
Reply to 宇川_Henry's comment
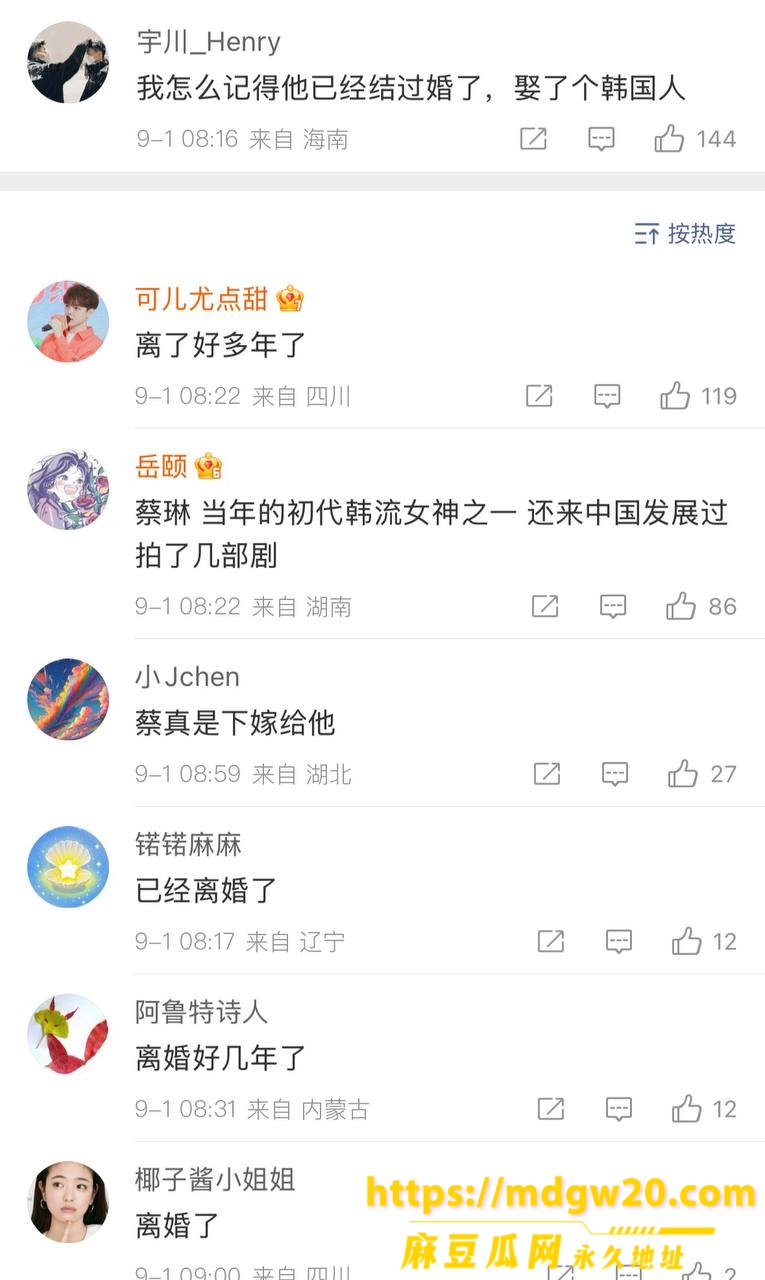tap(601, 139)
